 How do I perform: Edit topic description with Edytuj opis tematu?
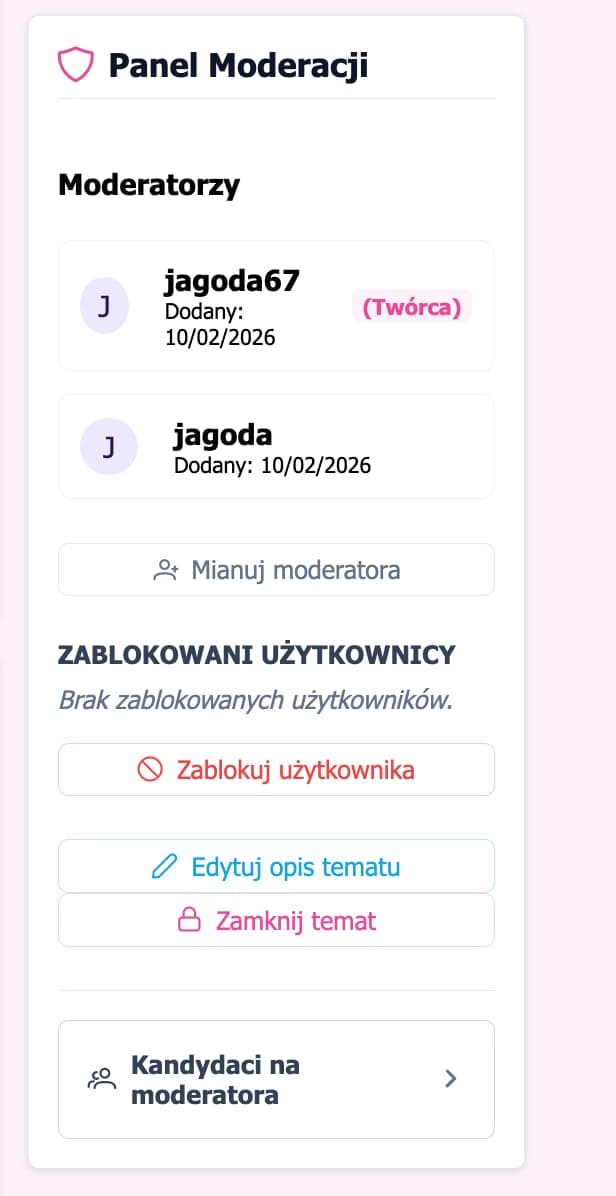coord(276,866)
